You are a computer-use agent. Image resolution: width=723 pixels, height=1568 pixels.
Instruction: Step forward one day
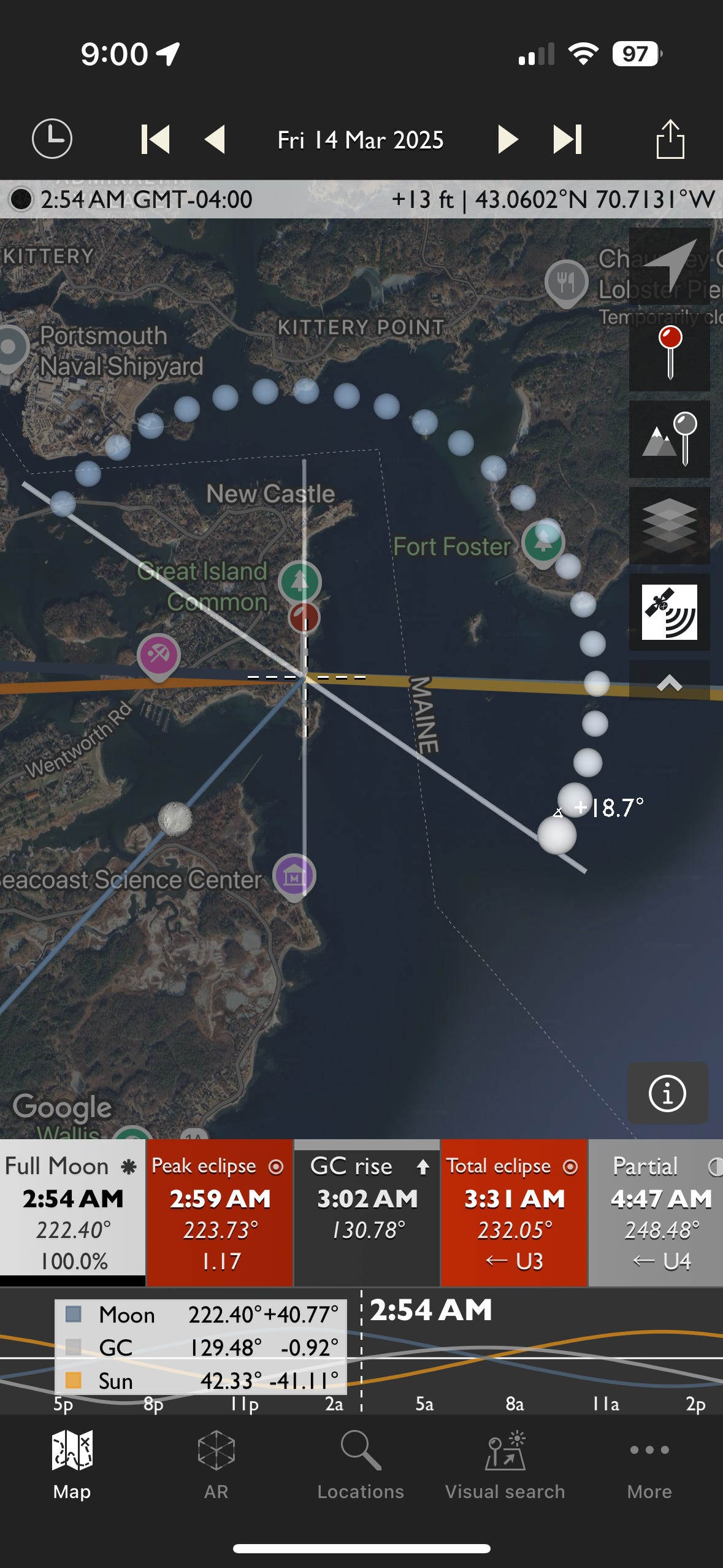(x=507, y=139)
